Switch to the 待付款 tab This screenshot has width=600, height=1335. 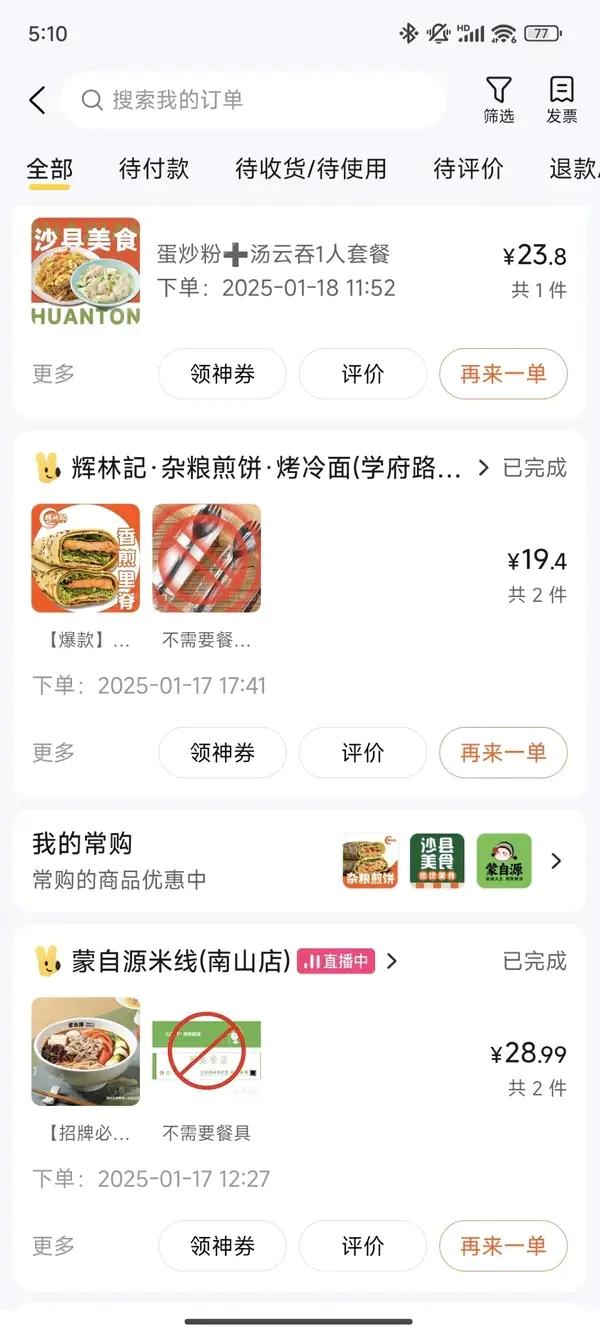(x=153, y=169)
